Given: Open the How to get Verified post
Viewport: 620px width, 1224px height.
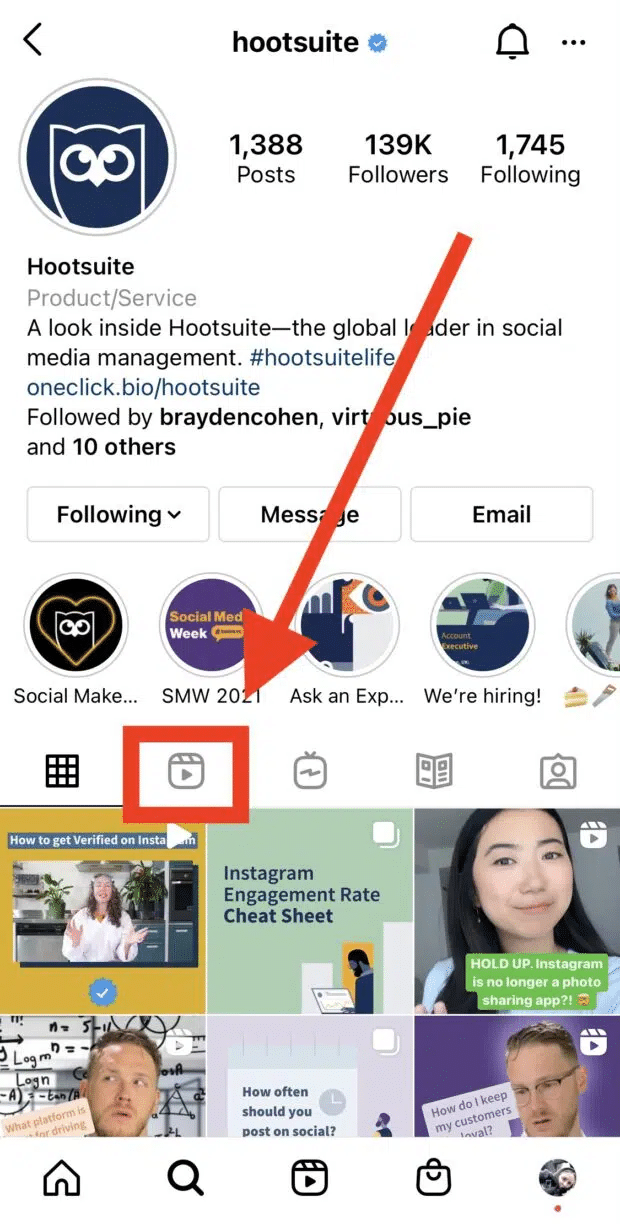Looking at the screenshot, I should (x=102, y=910).
